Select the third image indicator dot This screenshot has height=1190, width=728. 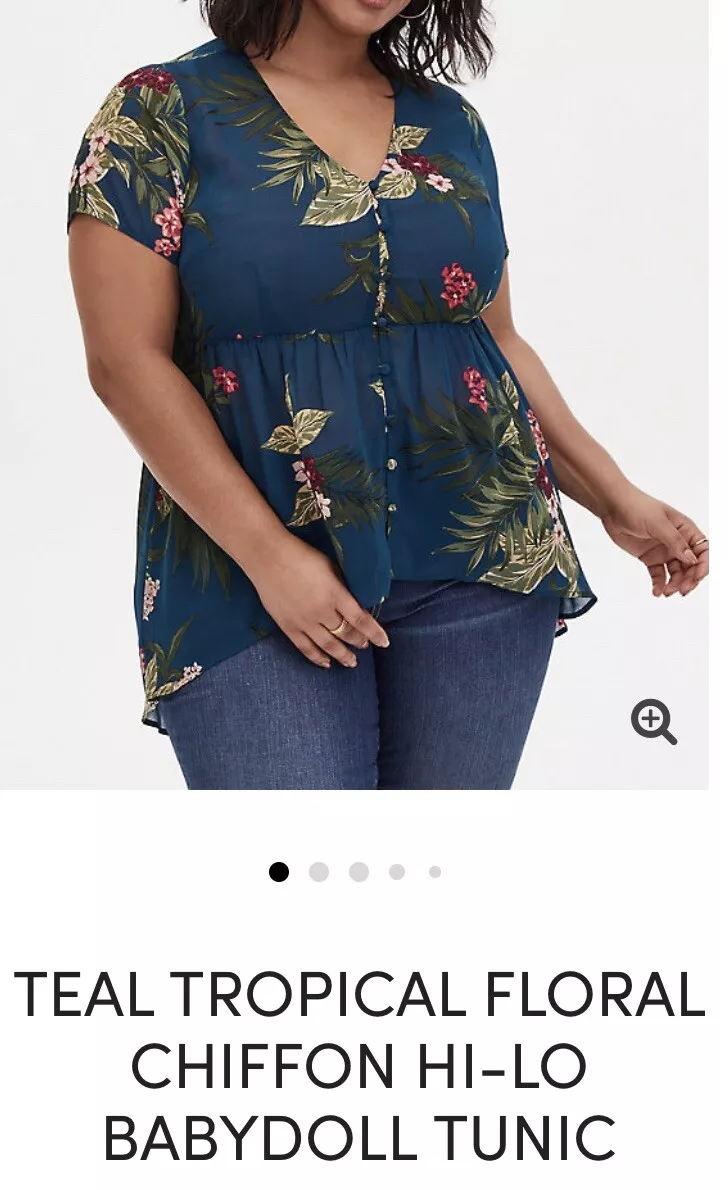coord(359,872)
